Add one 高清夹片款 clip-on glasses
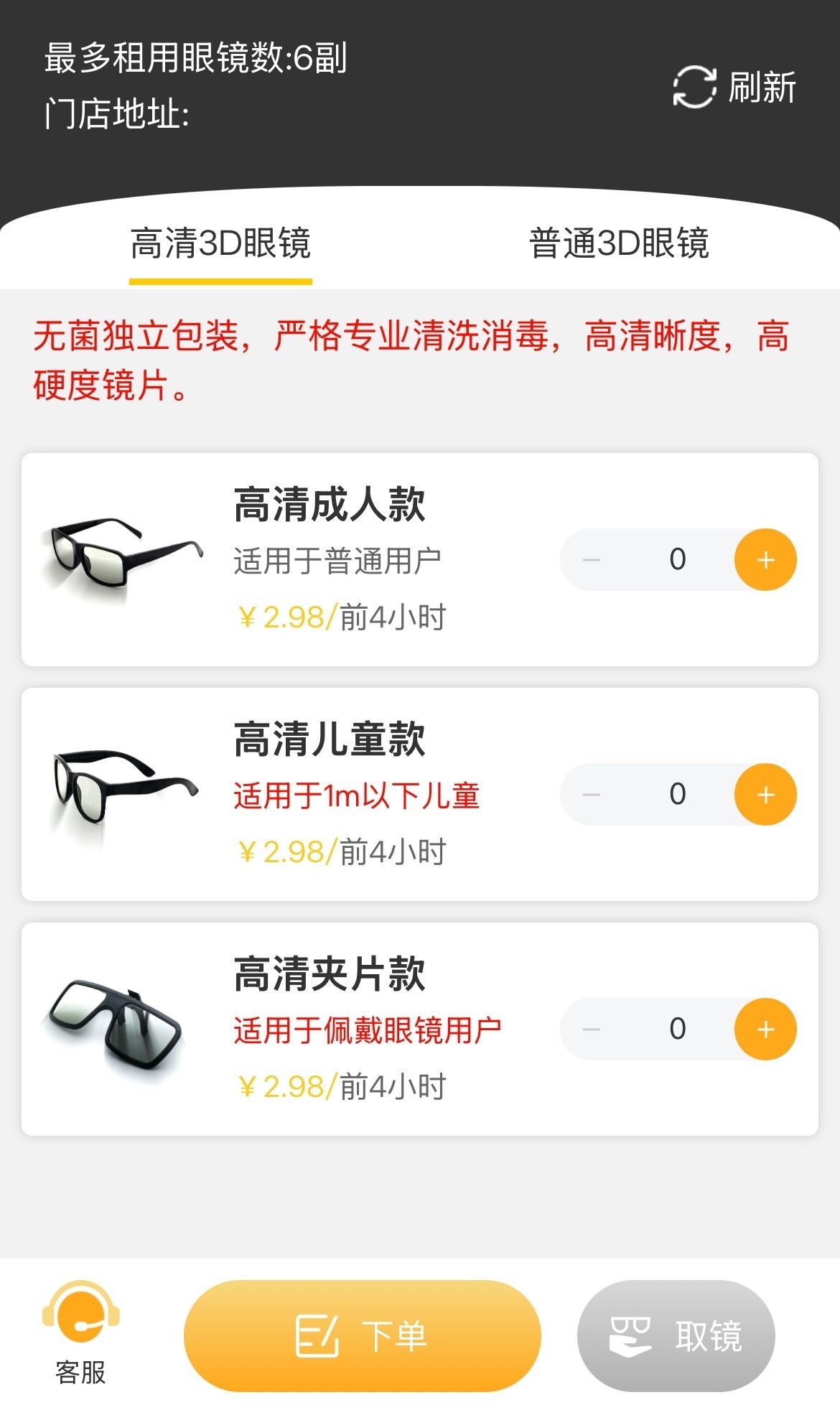The image size is (840, 1410). coord(765,1030)
